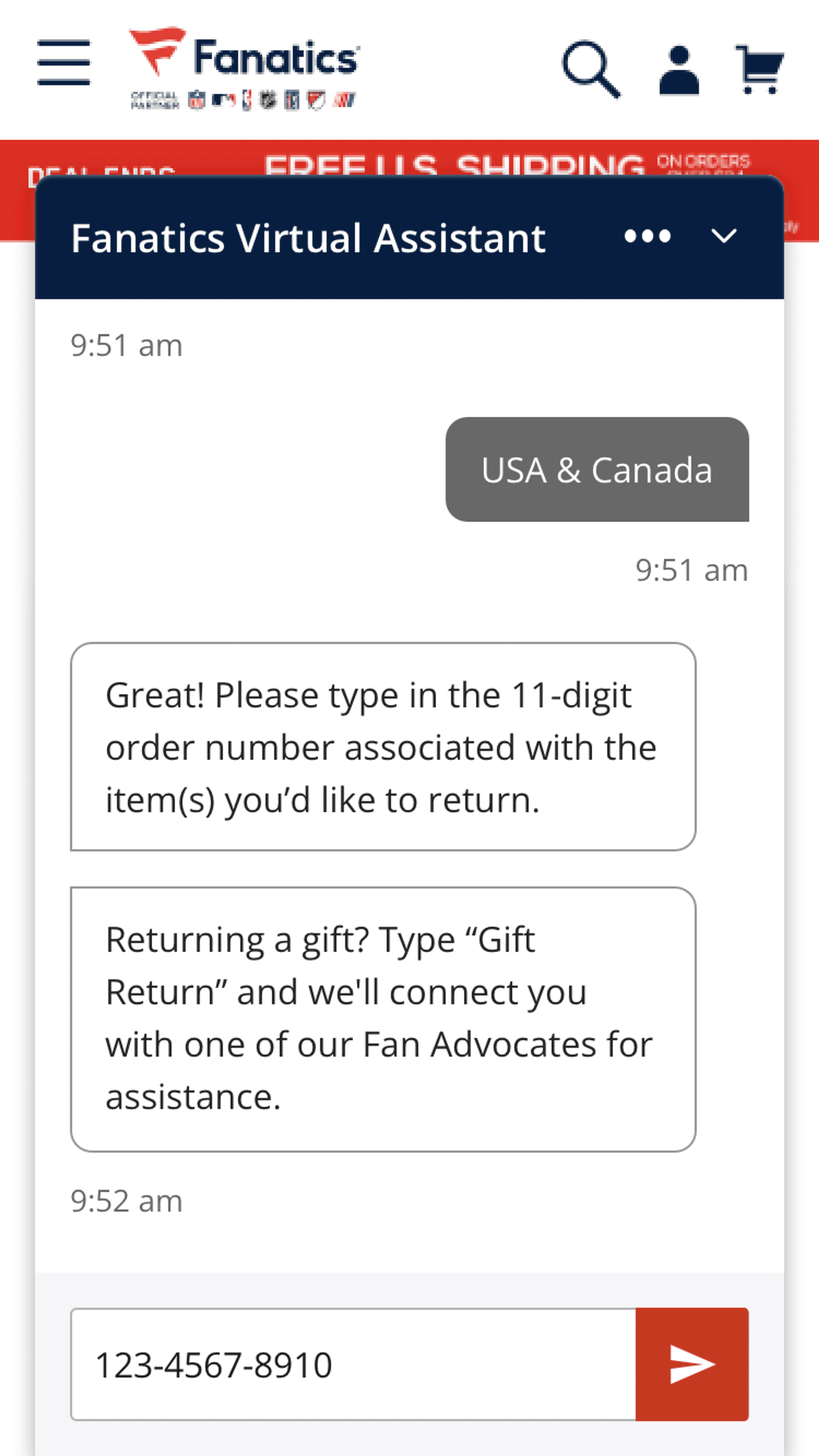Open the hamburger menu
The height and width of the screenshot is (1456, 819).
(63, 62)
